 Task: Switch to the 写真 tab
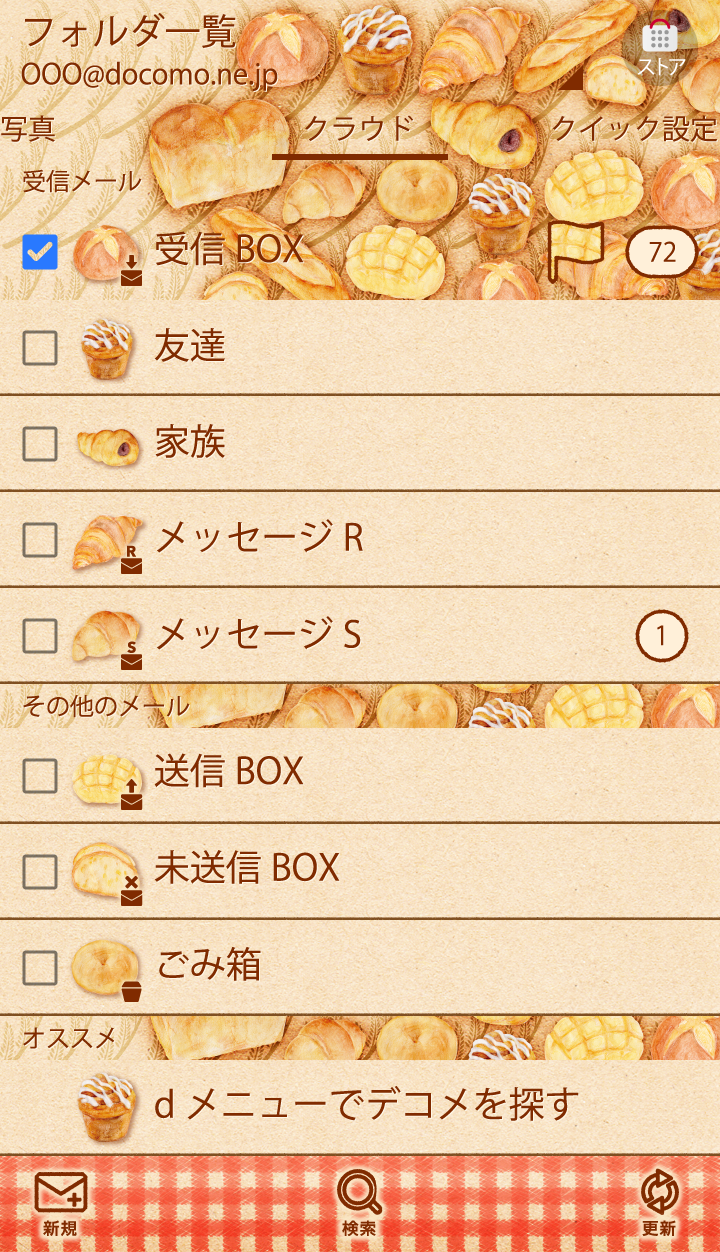pos(28,129)
